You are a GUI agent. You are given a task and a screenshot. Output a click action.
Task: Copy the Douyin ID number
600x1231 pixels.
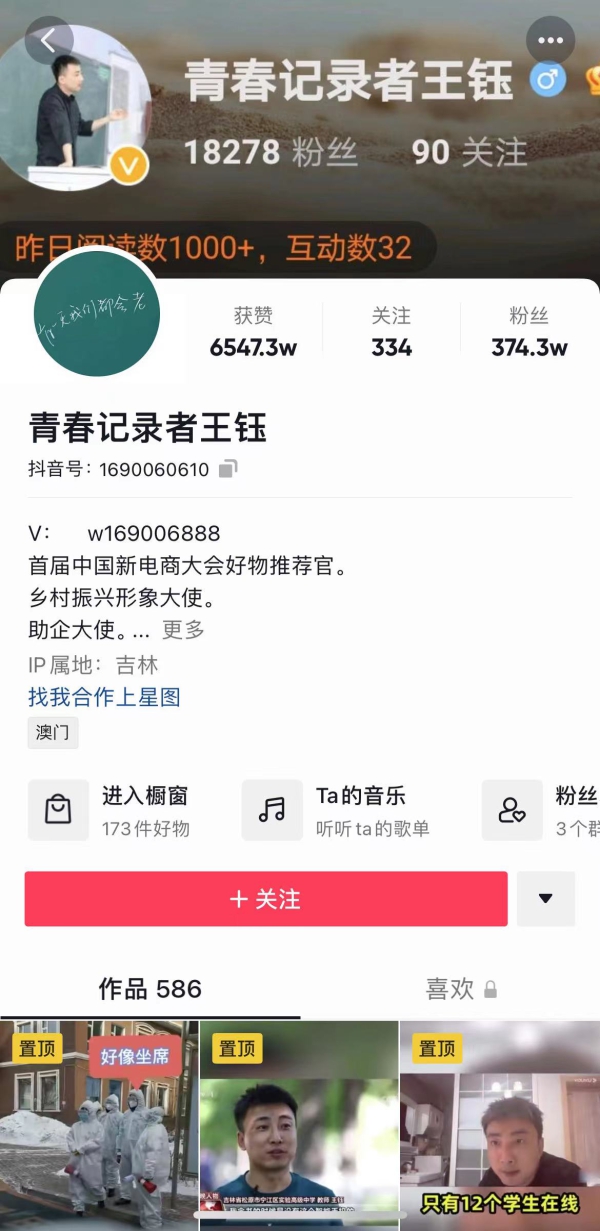pos(229,468)
